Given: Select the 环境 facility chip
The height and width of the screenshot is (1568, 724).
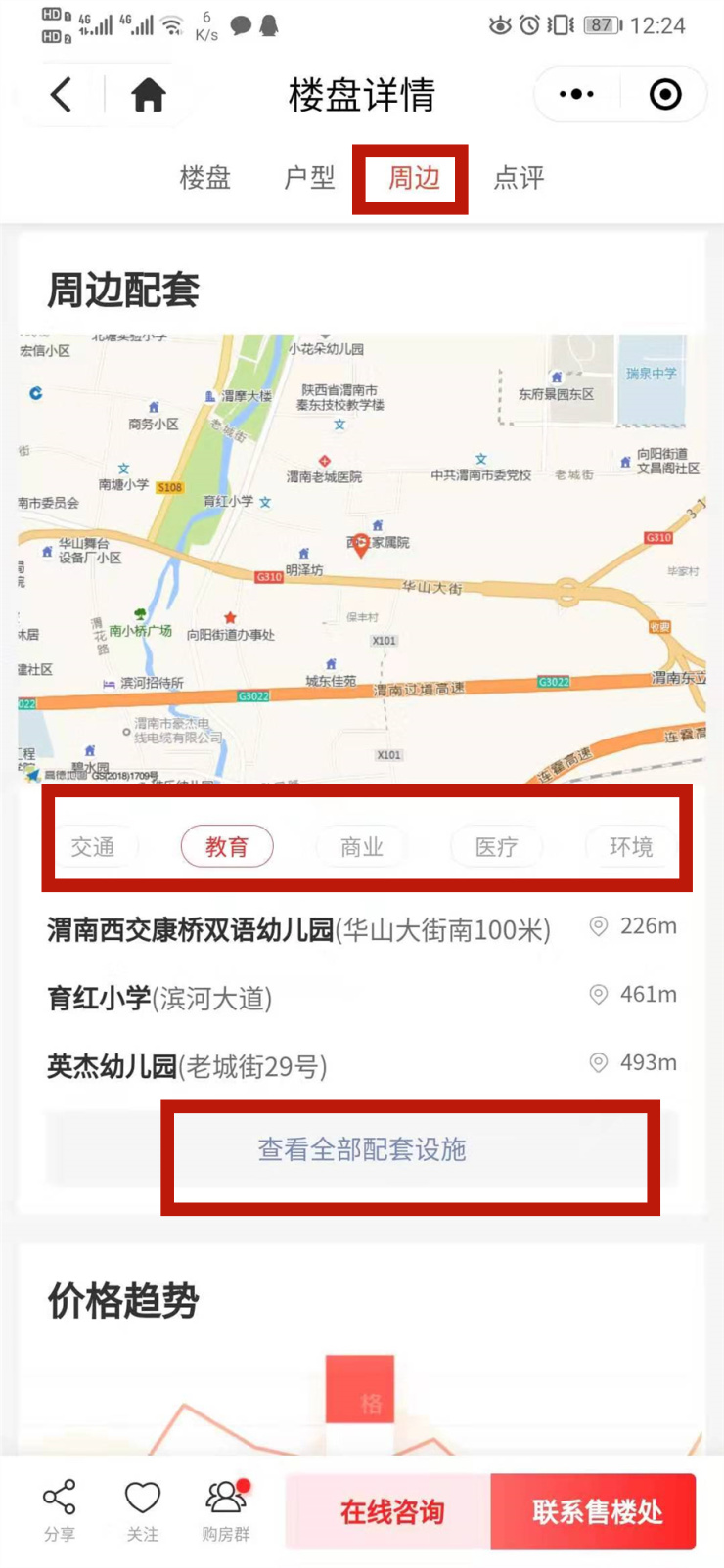Looking at the screenshot, I should 630,847.
